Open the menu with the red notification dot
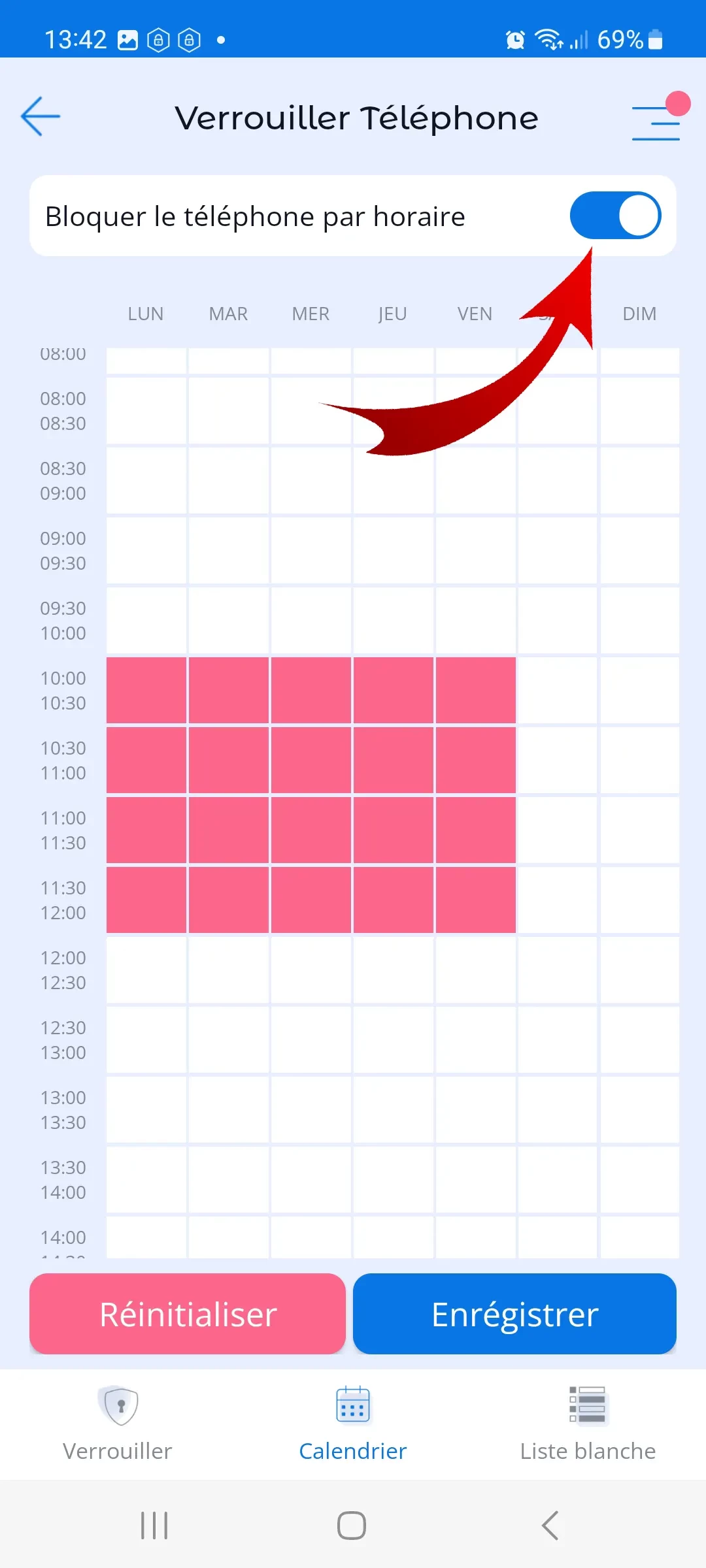 click(x=656, y=122)
